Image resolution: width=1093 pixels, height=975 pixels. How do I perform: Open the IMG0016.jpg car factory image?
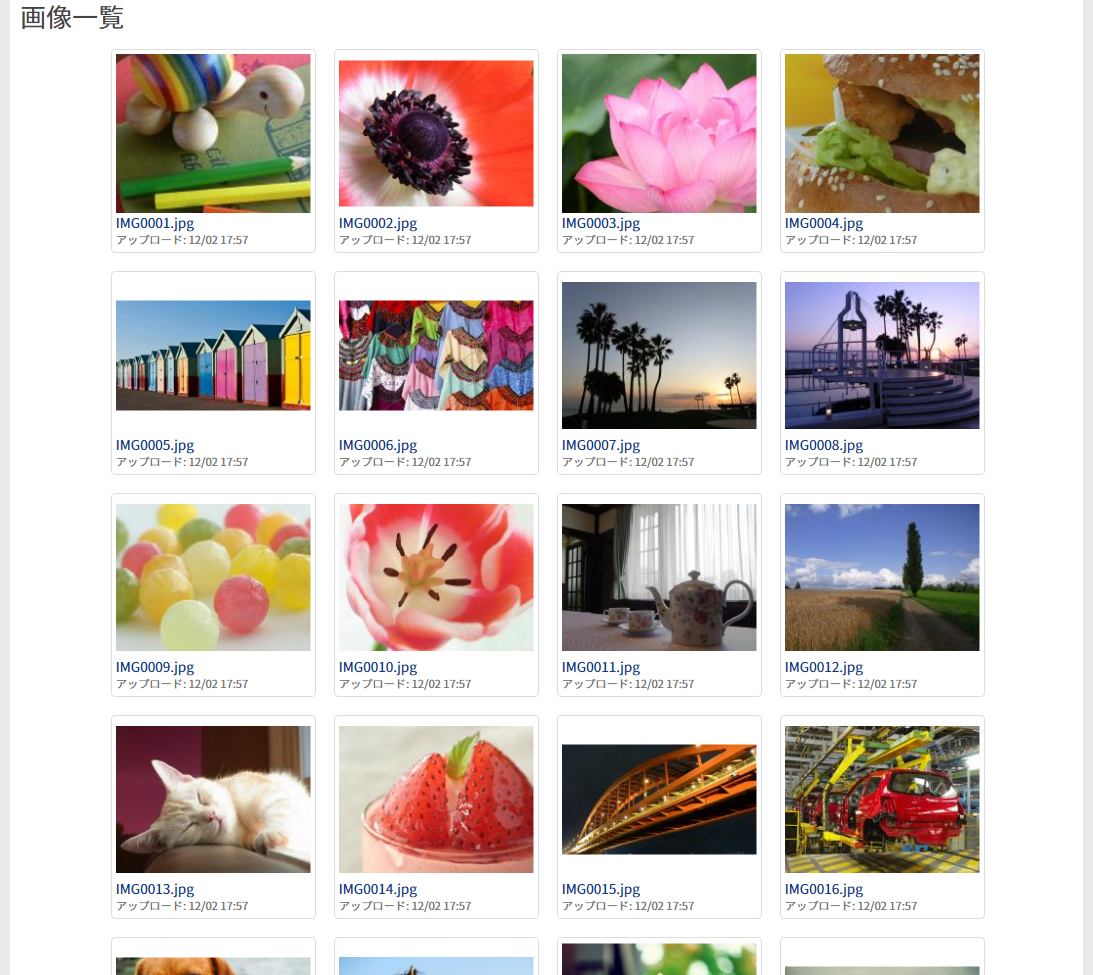click(x=882, y=799)
